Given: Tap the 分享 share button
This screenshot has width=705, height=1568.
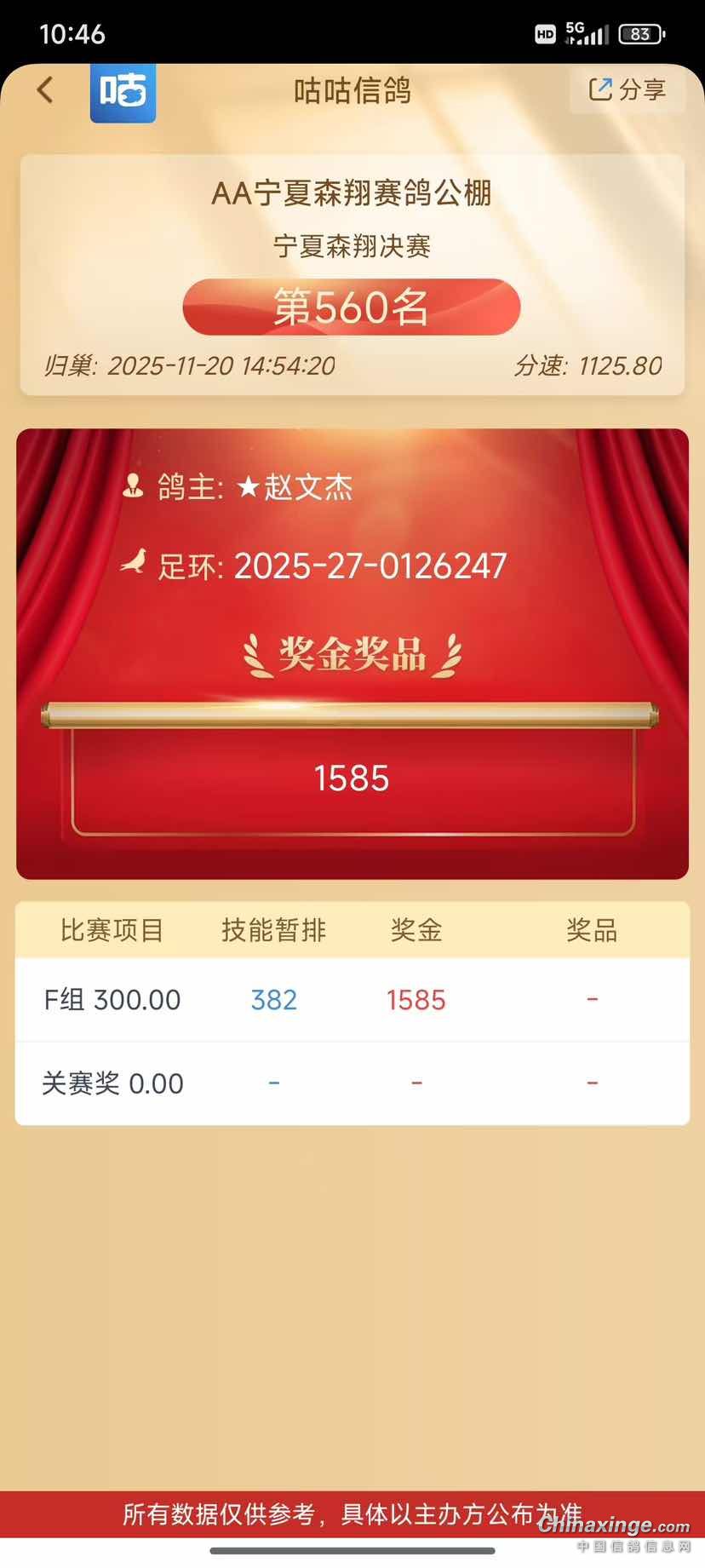Looking at the screenshot, I should coord(628,89).
